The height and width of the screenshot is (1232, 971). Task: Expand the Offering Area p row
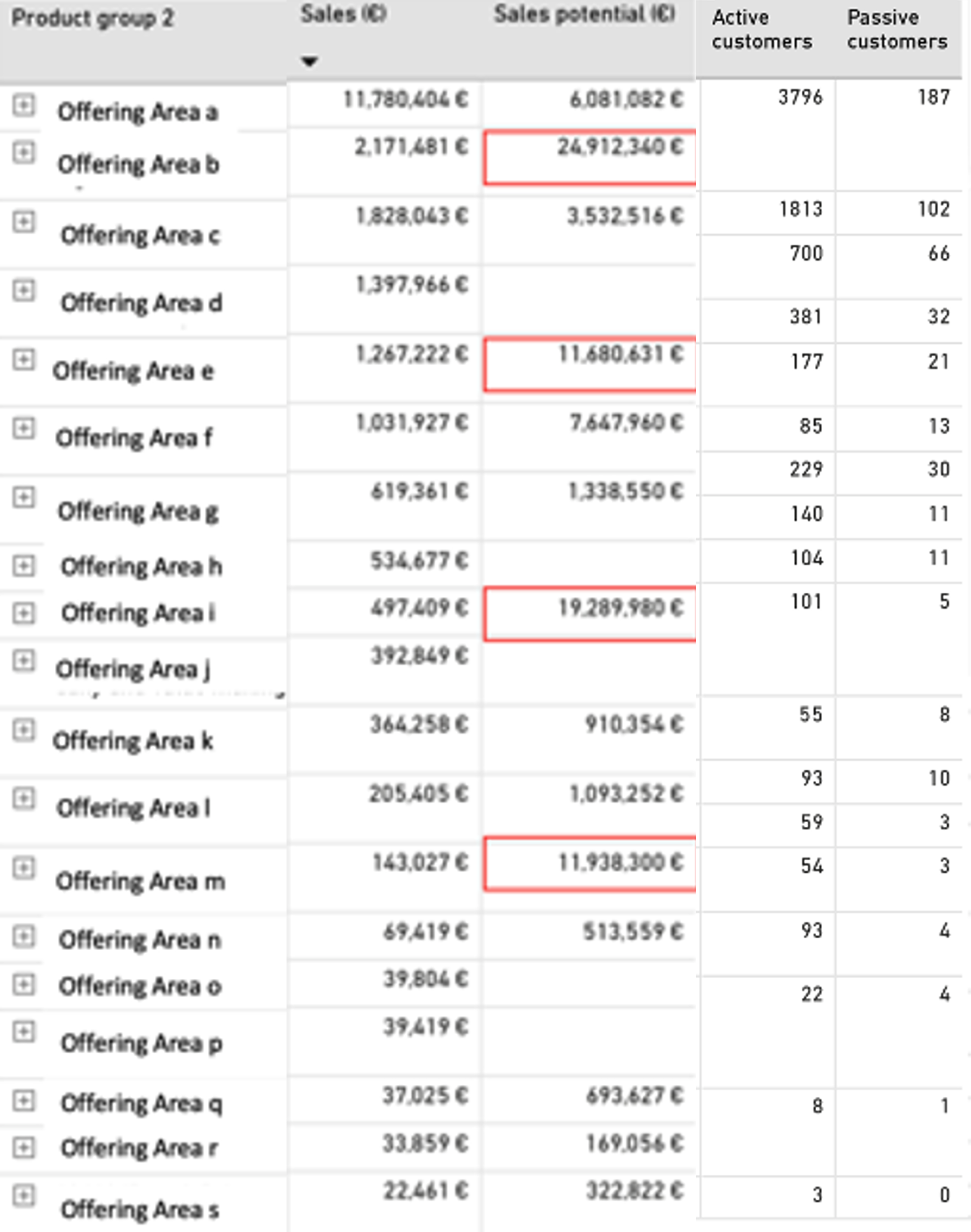[23, 1032]
